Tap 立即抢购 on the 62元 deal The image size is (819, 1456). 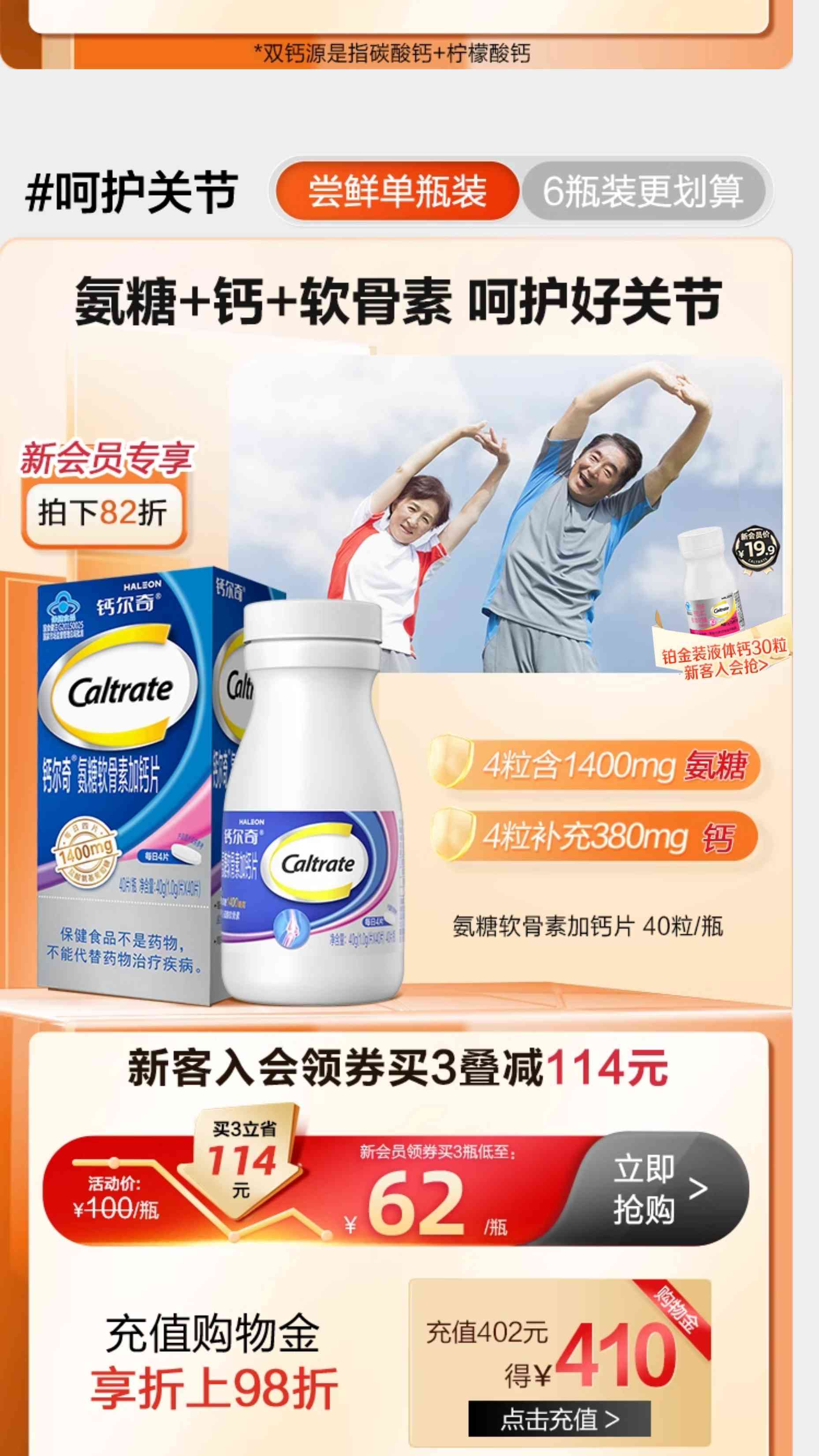click(659, 1190)
